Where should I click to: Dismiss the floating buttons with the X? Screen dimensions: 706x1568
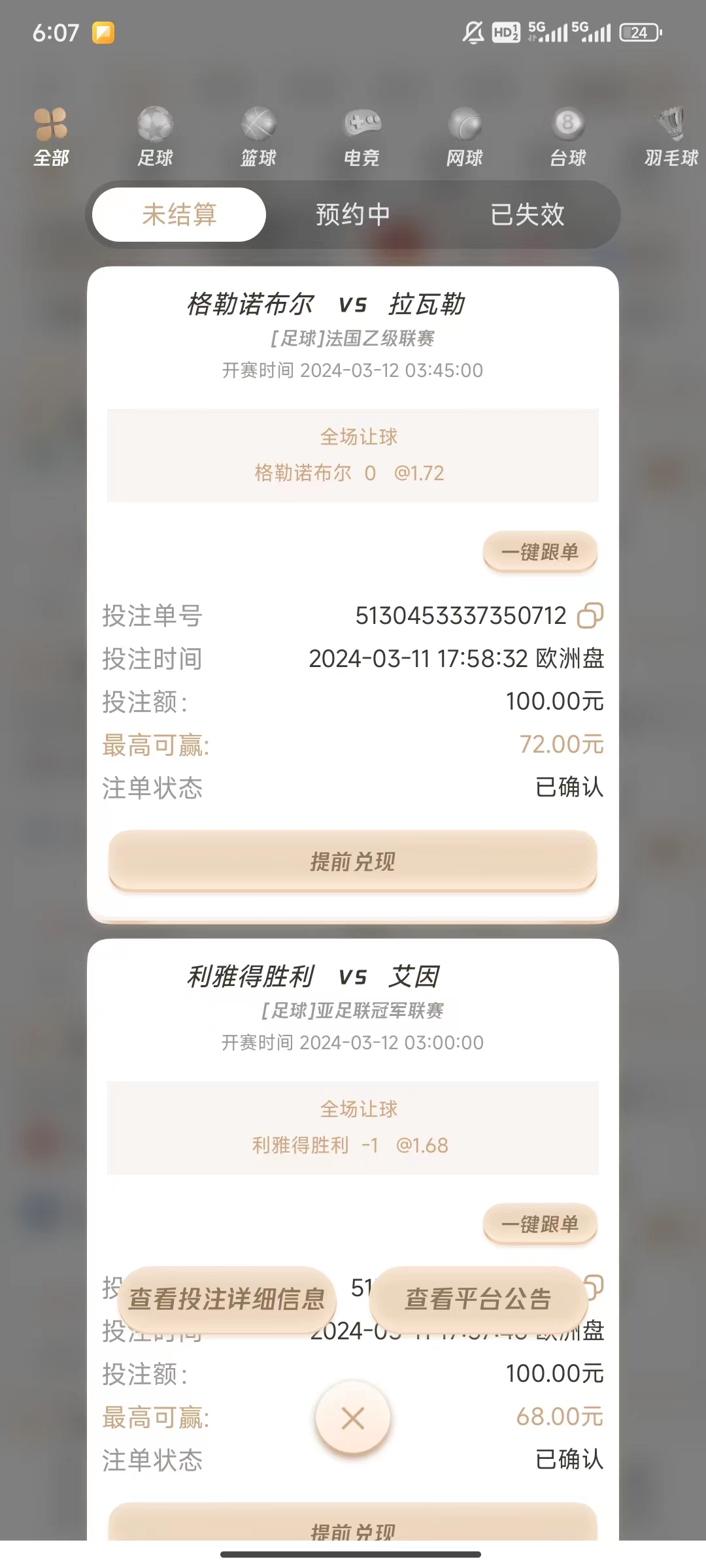[353, 1418]
